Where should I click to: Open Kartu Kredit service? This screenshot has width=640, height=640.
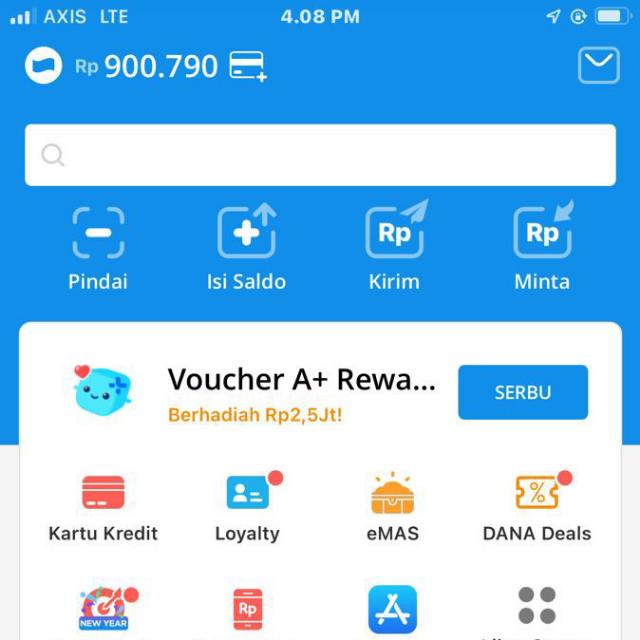[103, 507]
